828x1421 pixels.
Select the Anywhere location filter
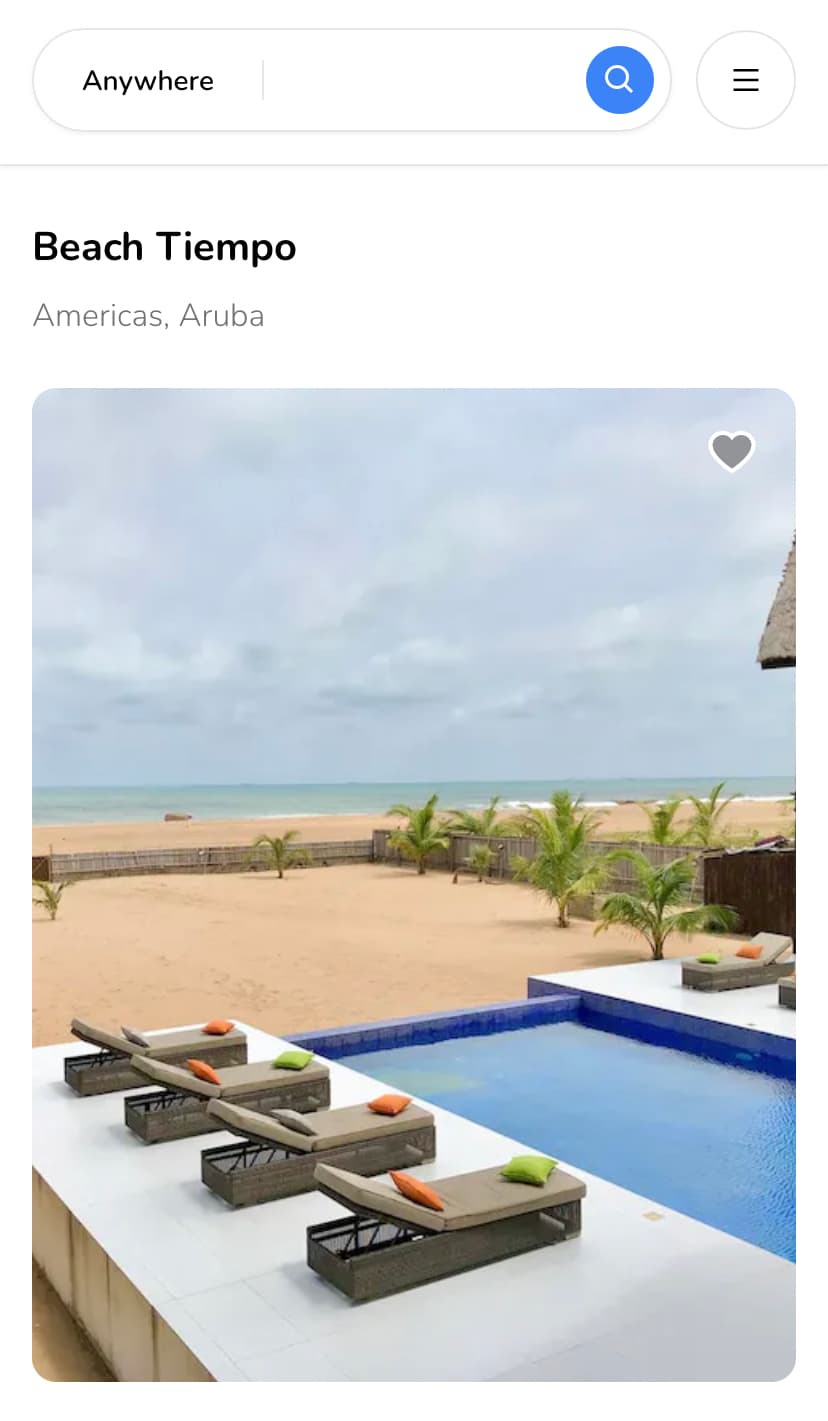pyautogui.click(x=148, y=80)
